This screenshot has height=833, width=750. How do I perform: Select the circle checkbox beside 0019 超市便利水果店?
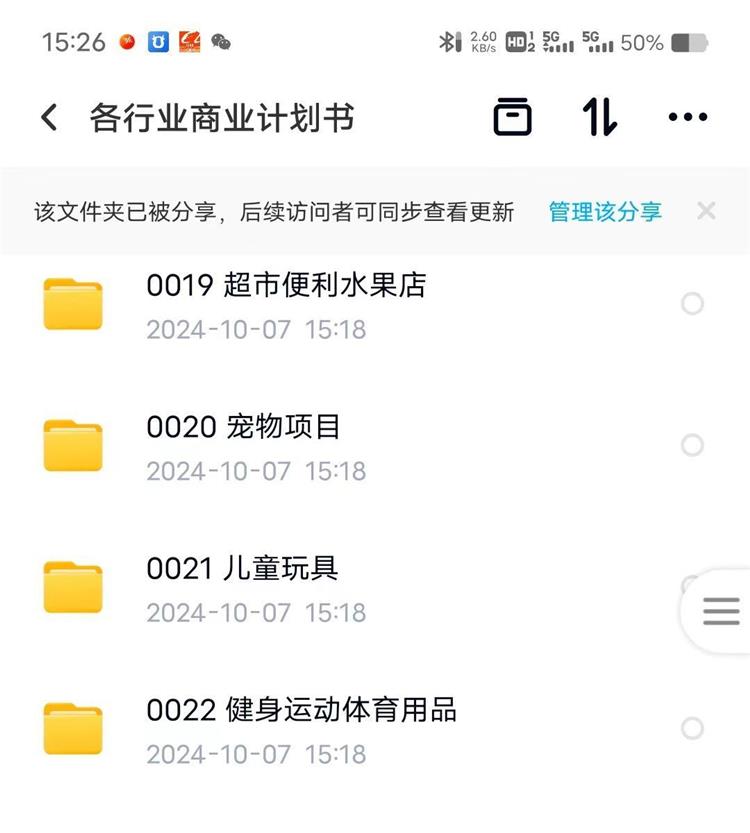[x=693, y=303]
